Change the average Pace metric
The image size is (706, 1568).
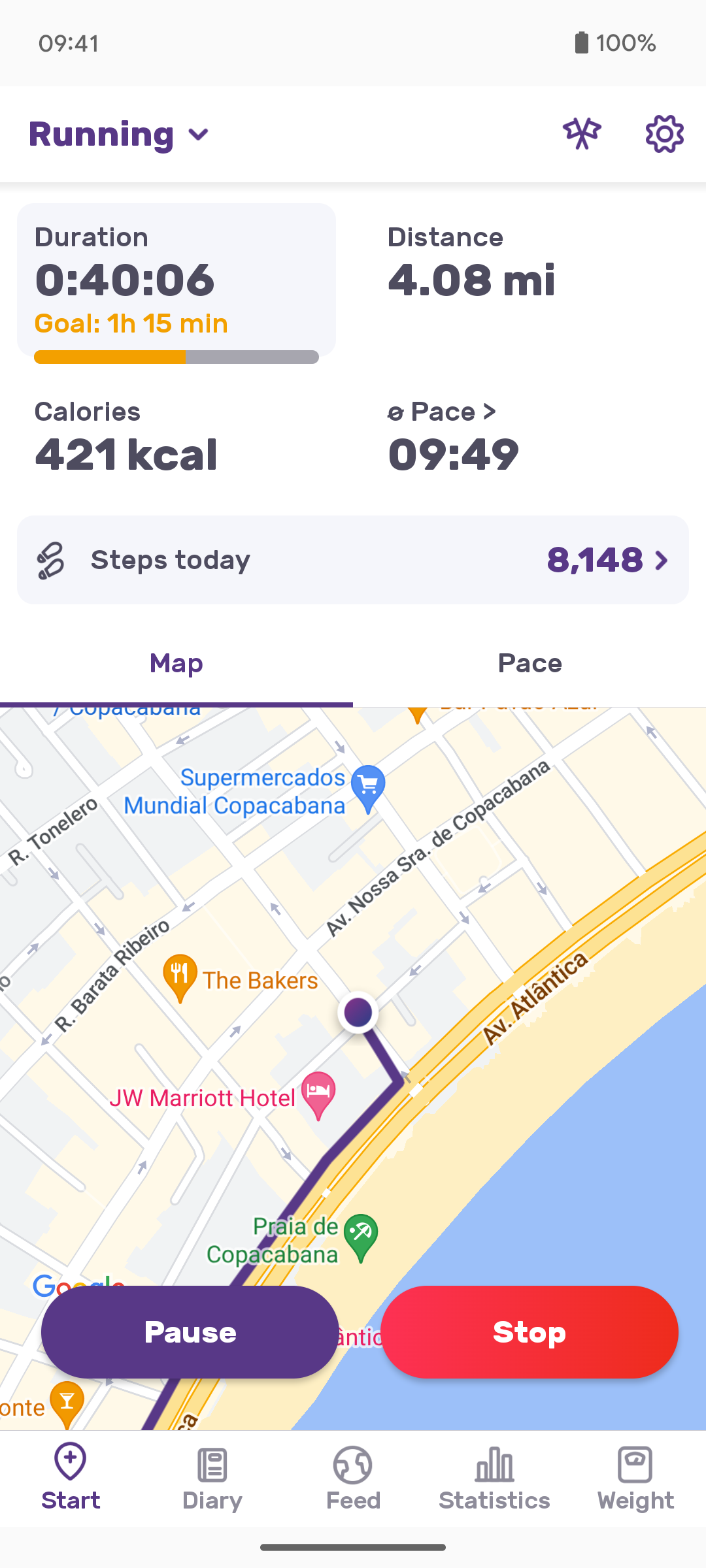coord(442,412)
